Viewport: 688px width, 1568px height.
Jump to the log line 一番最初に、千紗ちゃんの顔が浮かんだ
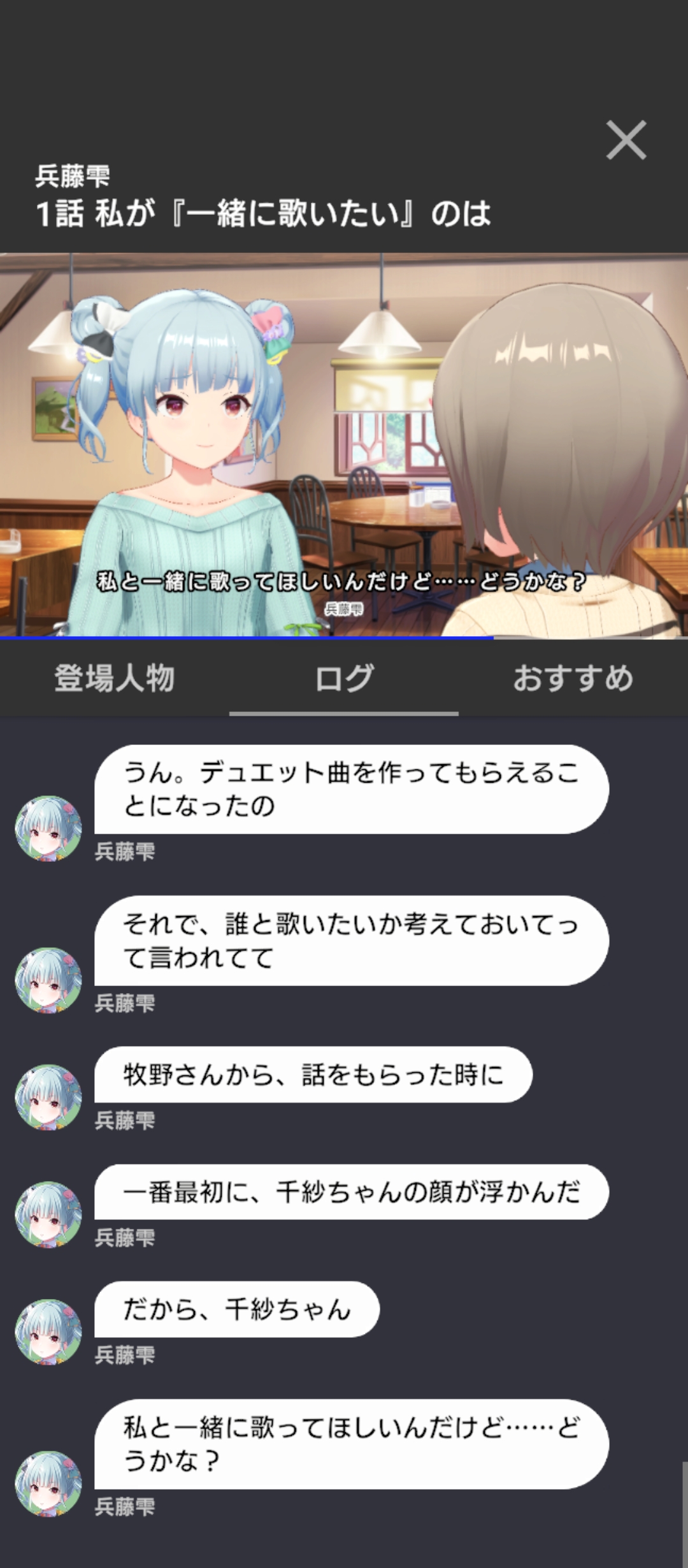(351, 1192)
